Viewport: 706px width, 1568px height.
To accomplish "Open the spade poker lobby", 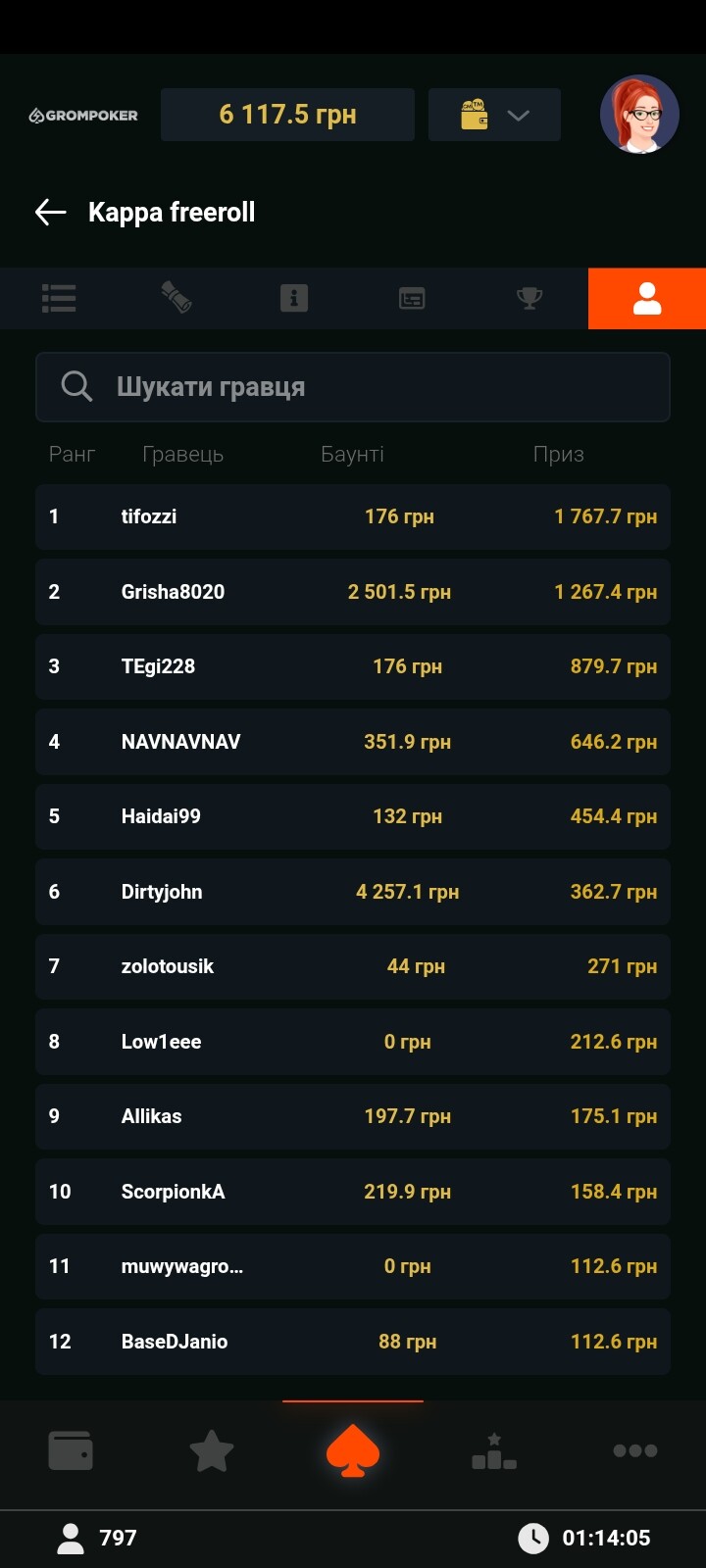I will click(353, 1451).
